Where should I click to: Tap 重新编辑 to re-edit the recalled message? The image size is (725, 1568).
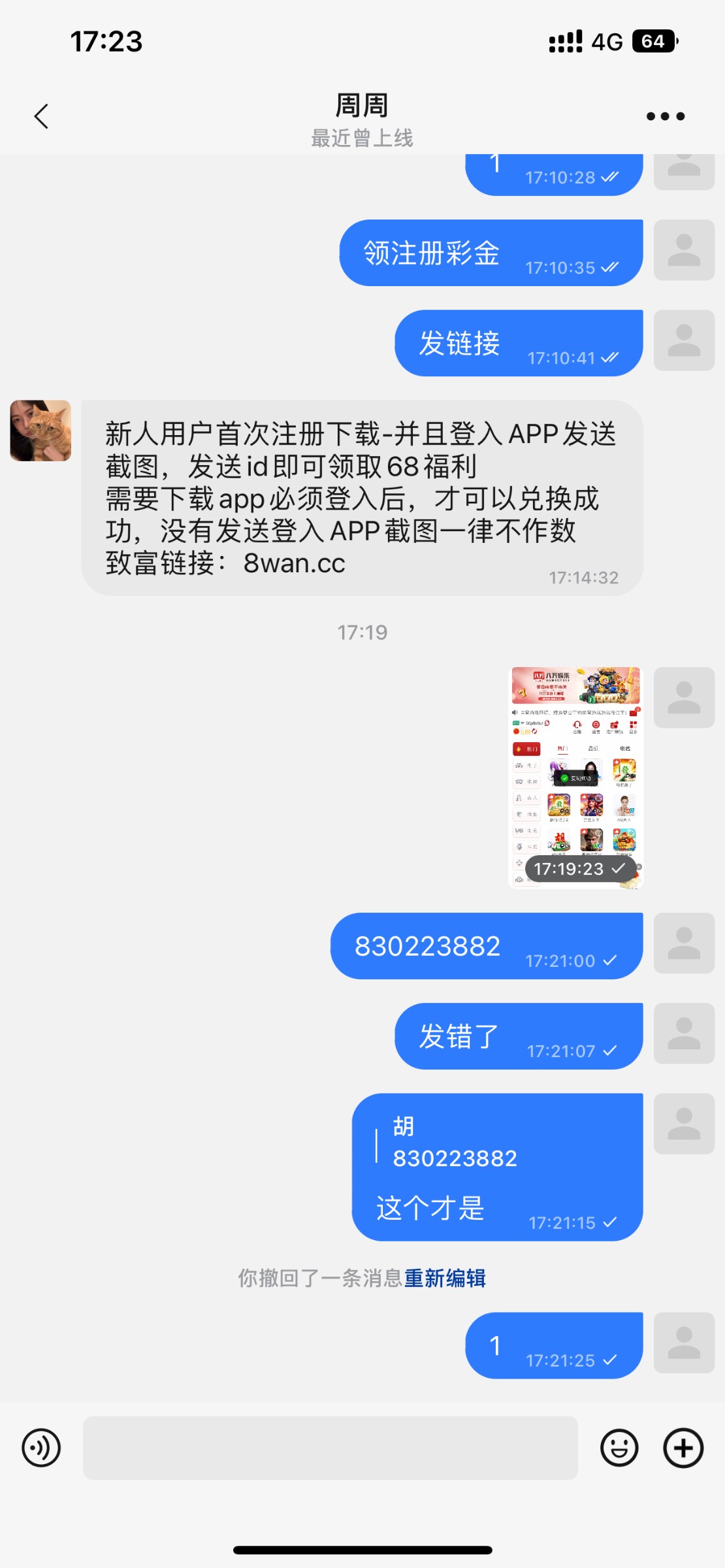click(445, 1278)
